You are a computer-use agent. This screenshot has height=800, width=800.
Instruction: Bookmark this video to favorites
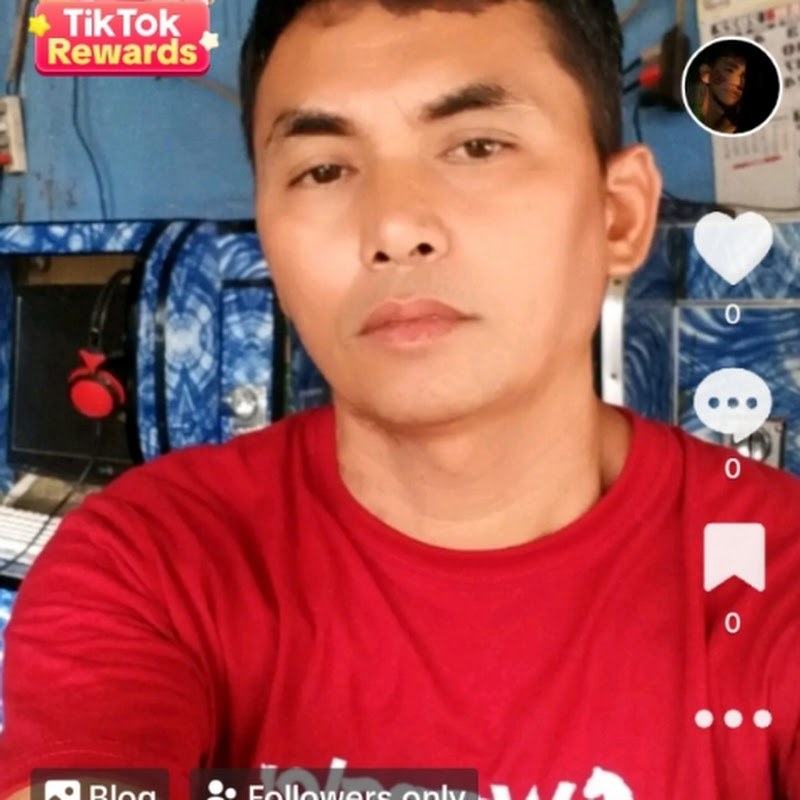[x=734, y=556]
